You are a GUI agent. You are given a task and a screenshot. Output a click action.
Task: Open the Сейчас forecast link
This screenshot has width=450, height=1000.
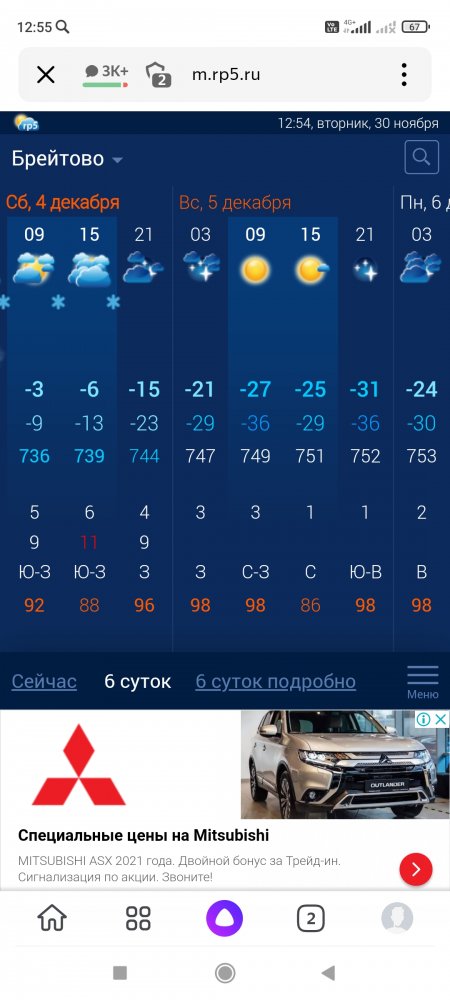pyautogui.click(x=44, y=681)
